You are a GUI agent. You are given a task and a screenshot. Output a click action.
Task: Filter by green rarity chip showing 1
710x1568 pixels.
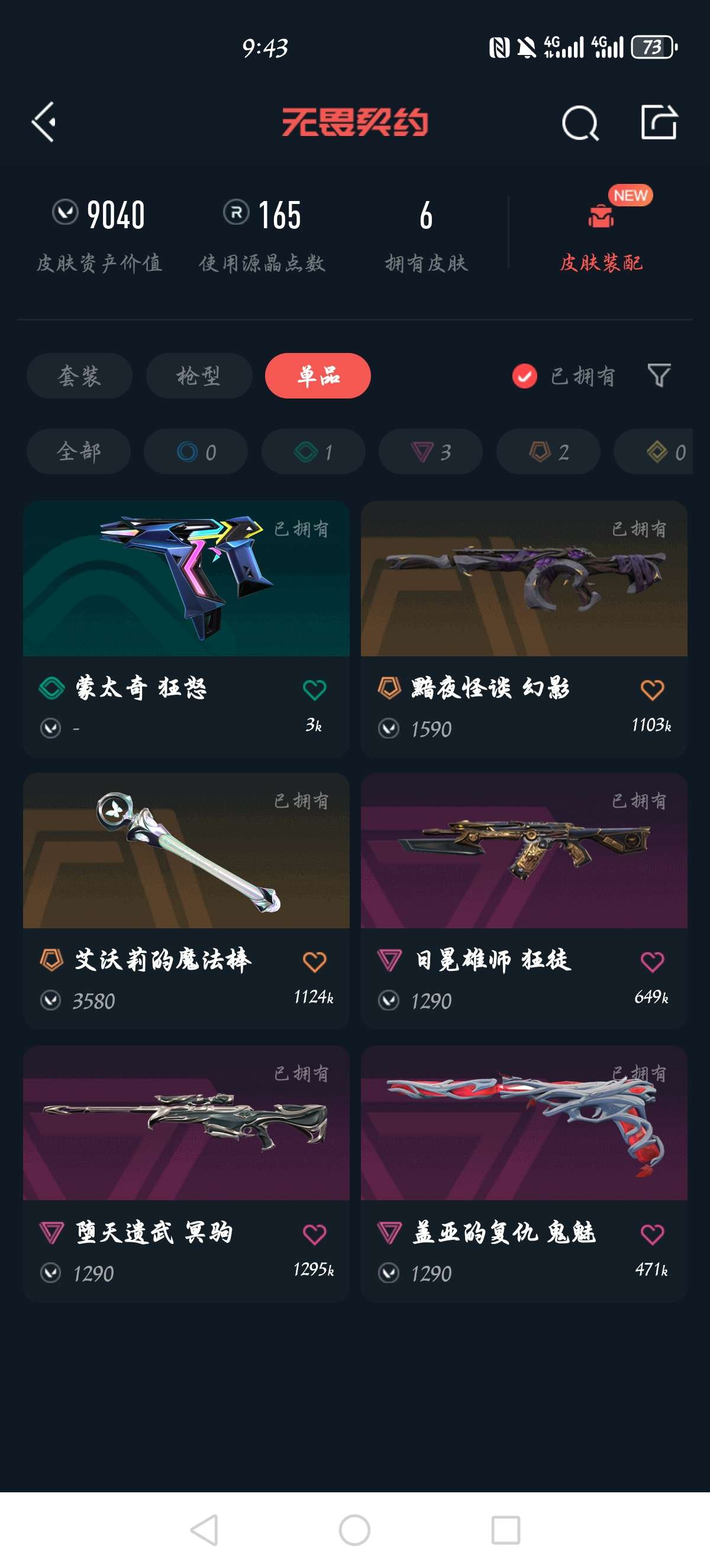(313, 452)
